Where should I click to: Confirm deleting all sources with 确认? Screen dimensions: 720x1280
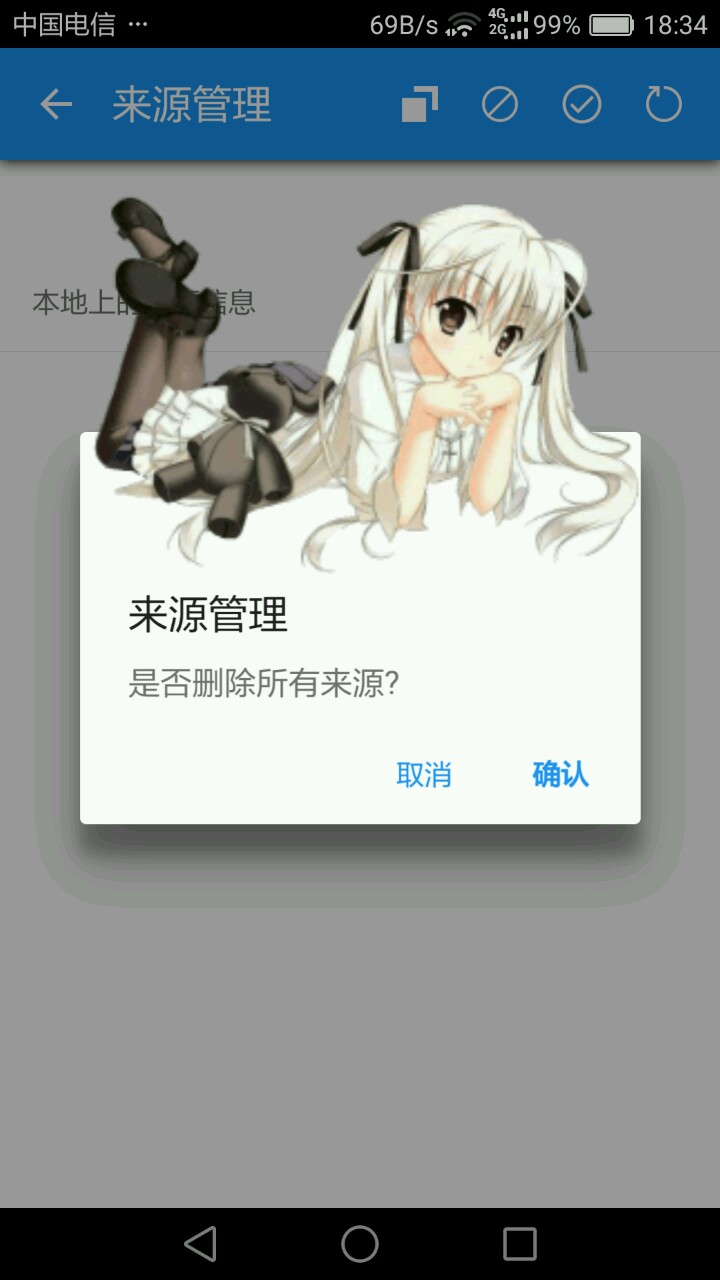click(x=560, y=774)
